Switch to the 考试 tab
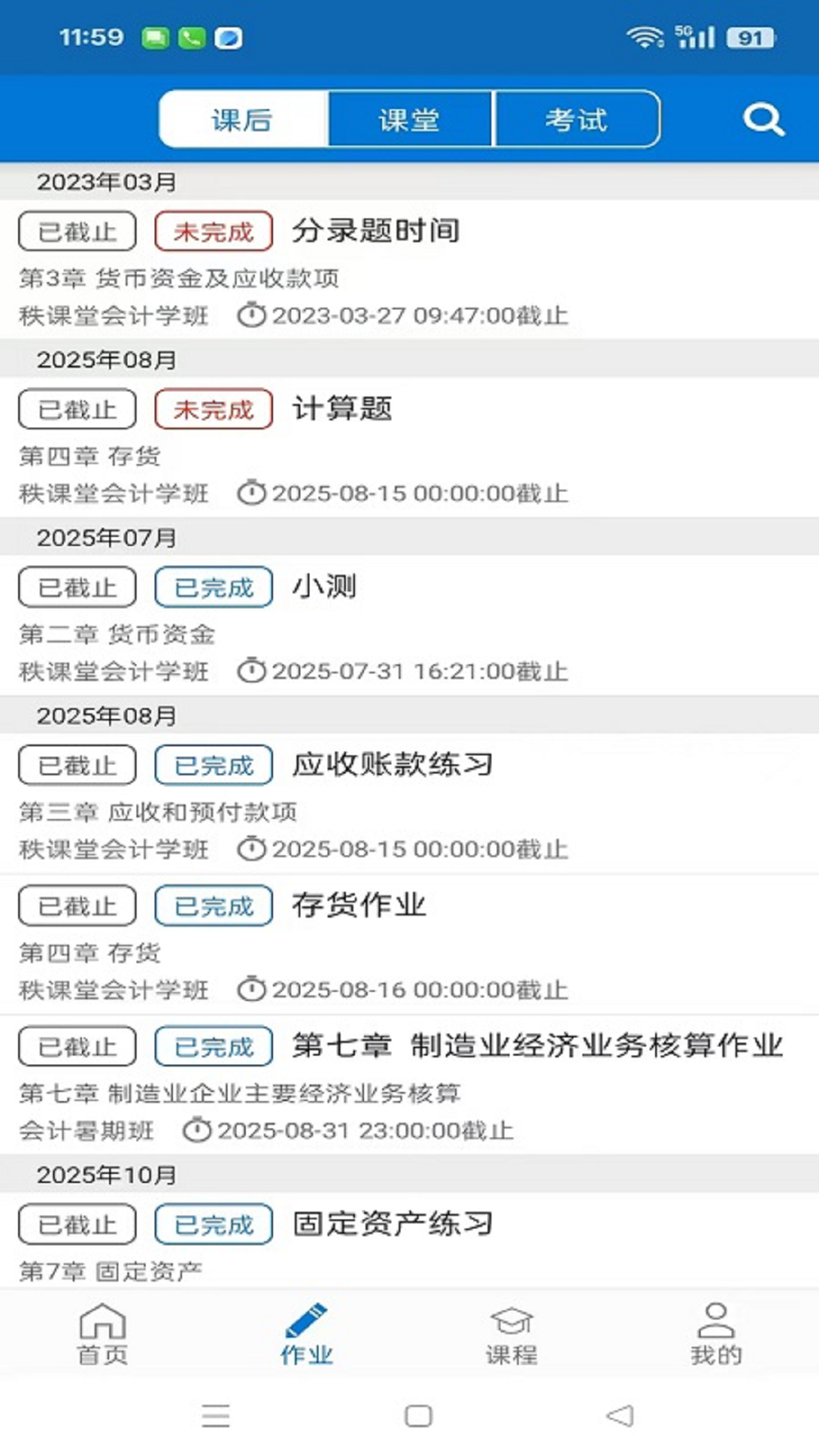 coord(577,119)
